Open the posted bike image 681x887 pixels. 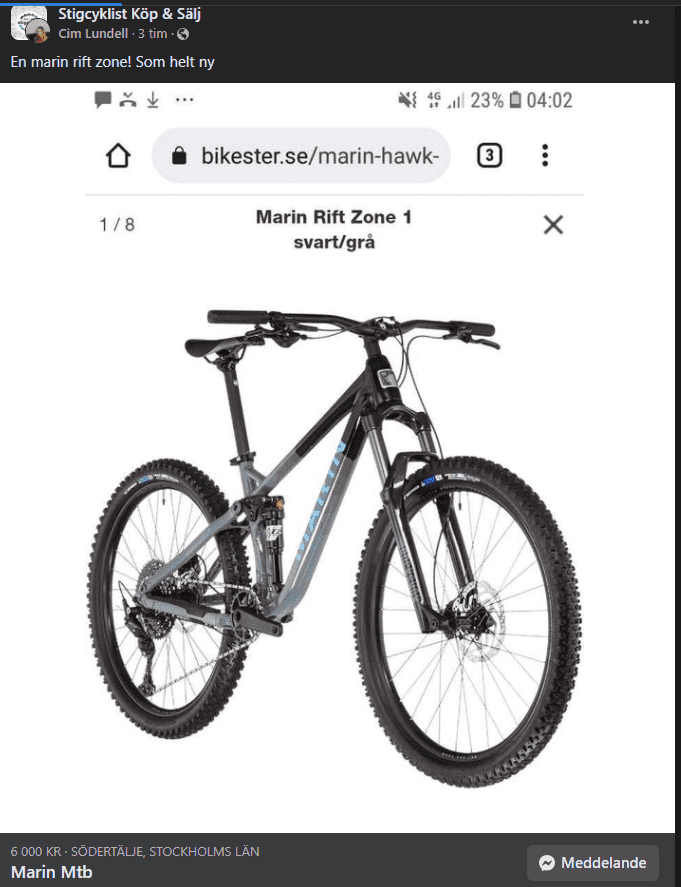[x=338, y=460]
